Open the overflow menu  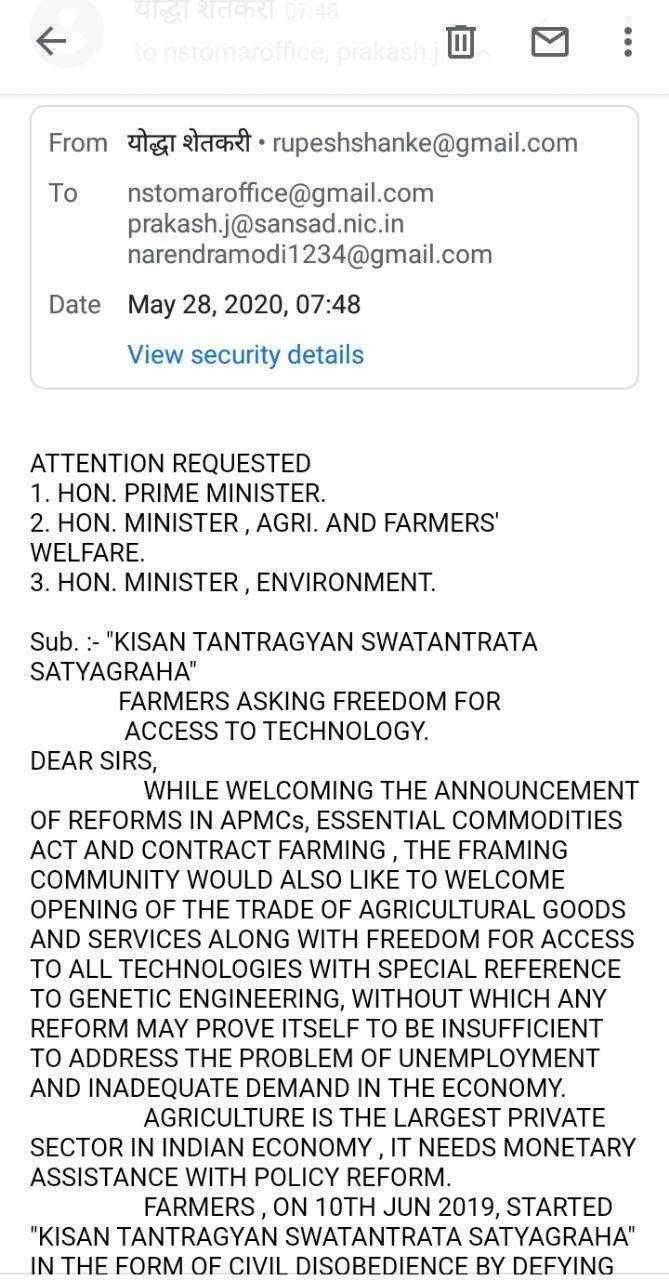point(627,41)
